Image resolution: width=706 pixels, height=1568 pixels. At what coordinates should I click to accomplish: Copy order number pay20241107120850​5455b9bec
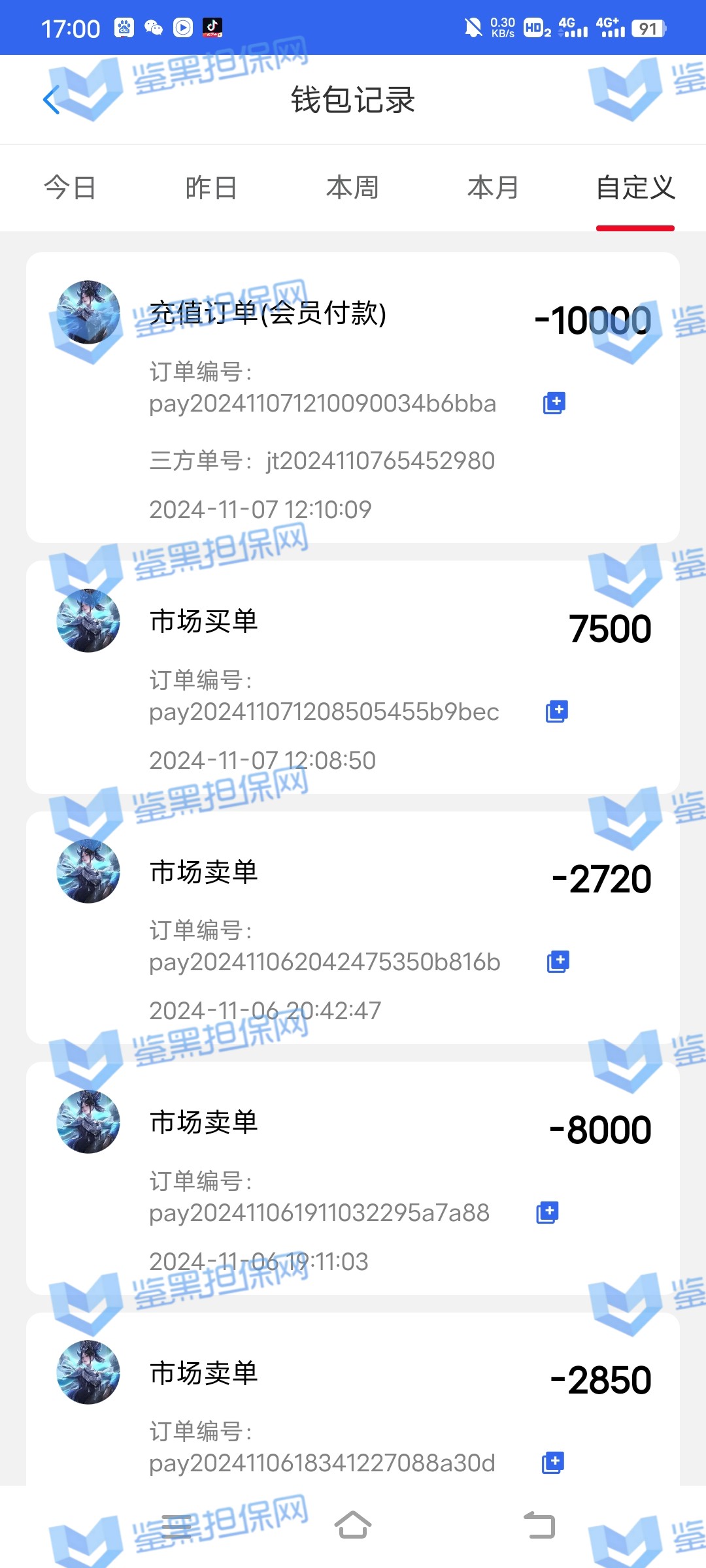click(557, 711)
